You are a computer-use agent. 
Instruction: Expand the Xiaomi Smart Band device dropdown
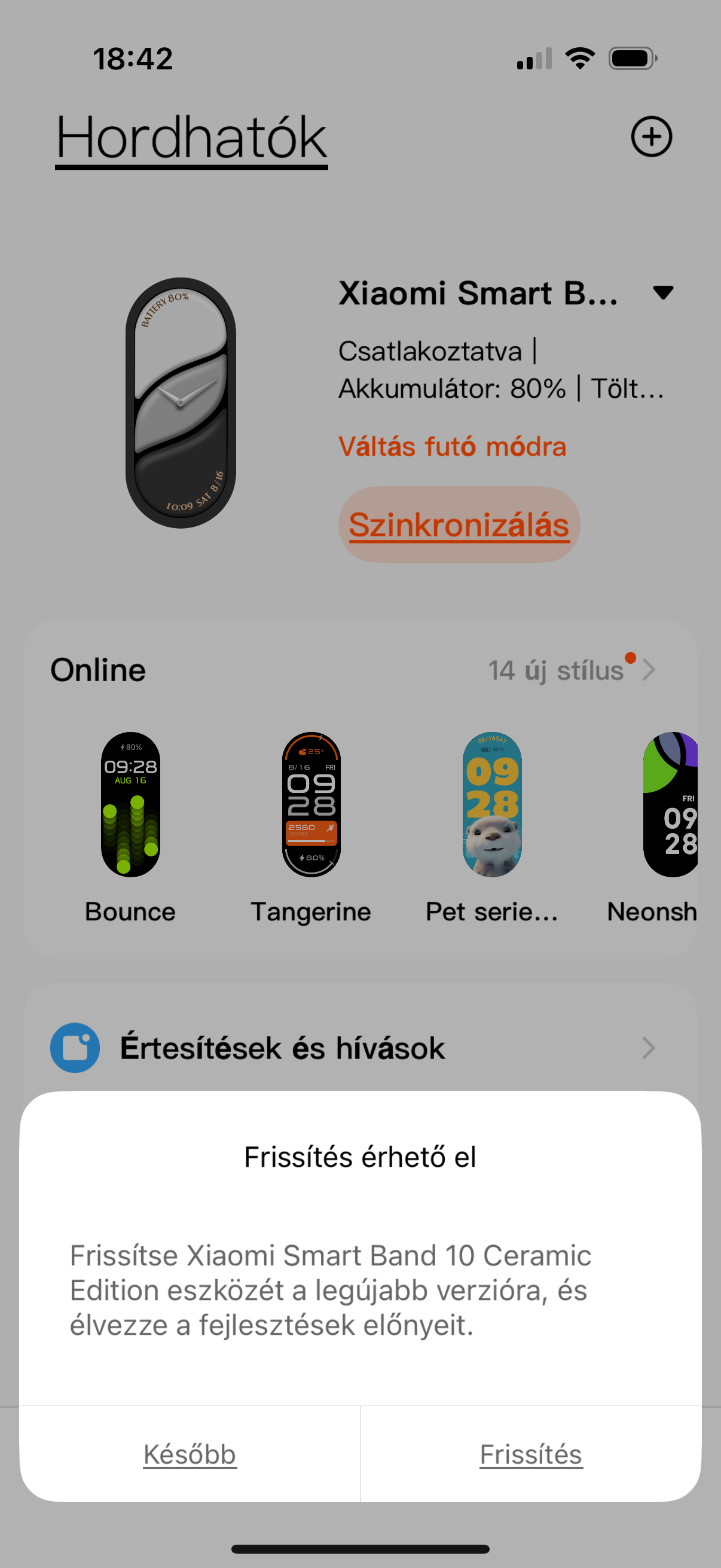pos(662,293)
